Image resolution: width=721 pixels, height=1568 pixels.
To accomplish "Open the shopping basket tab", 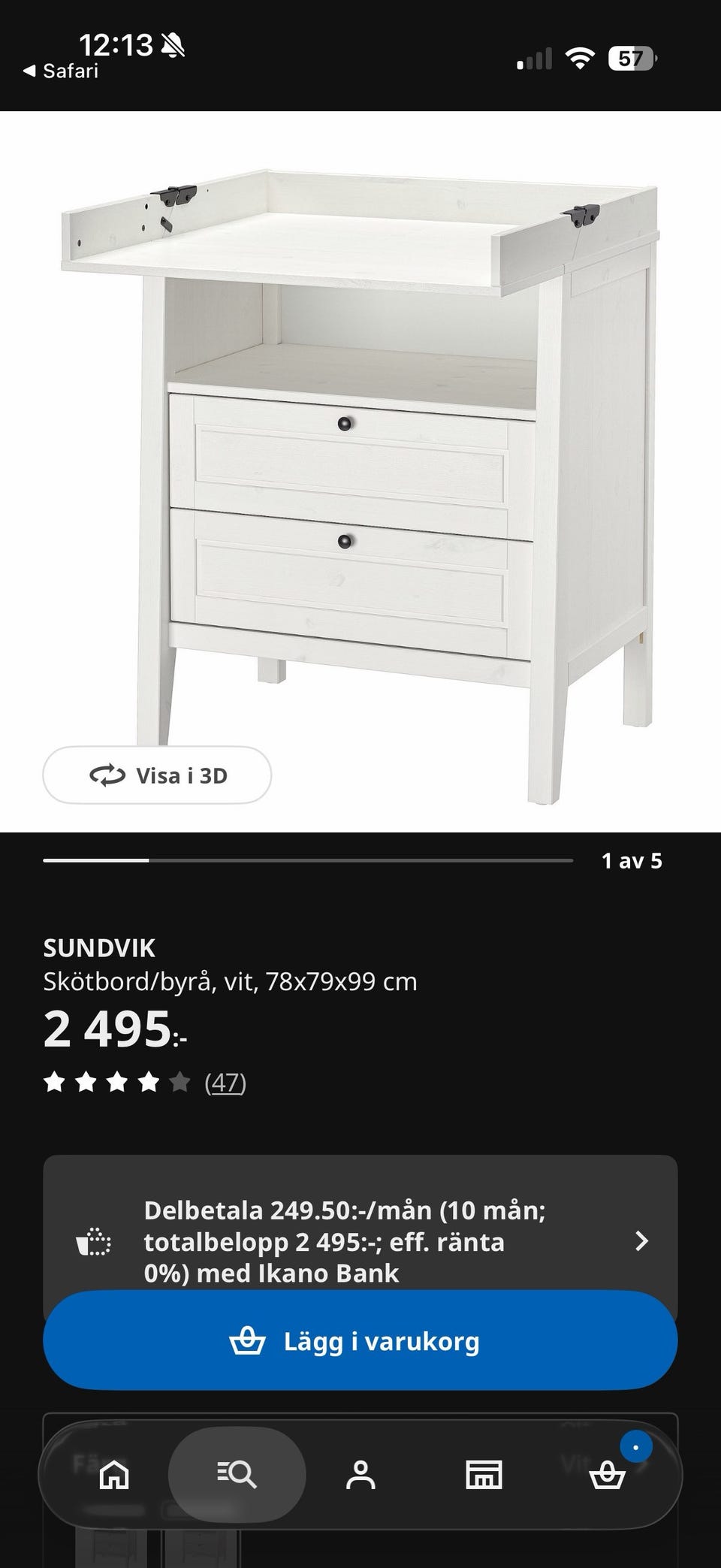I will pos(607,1474).
